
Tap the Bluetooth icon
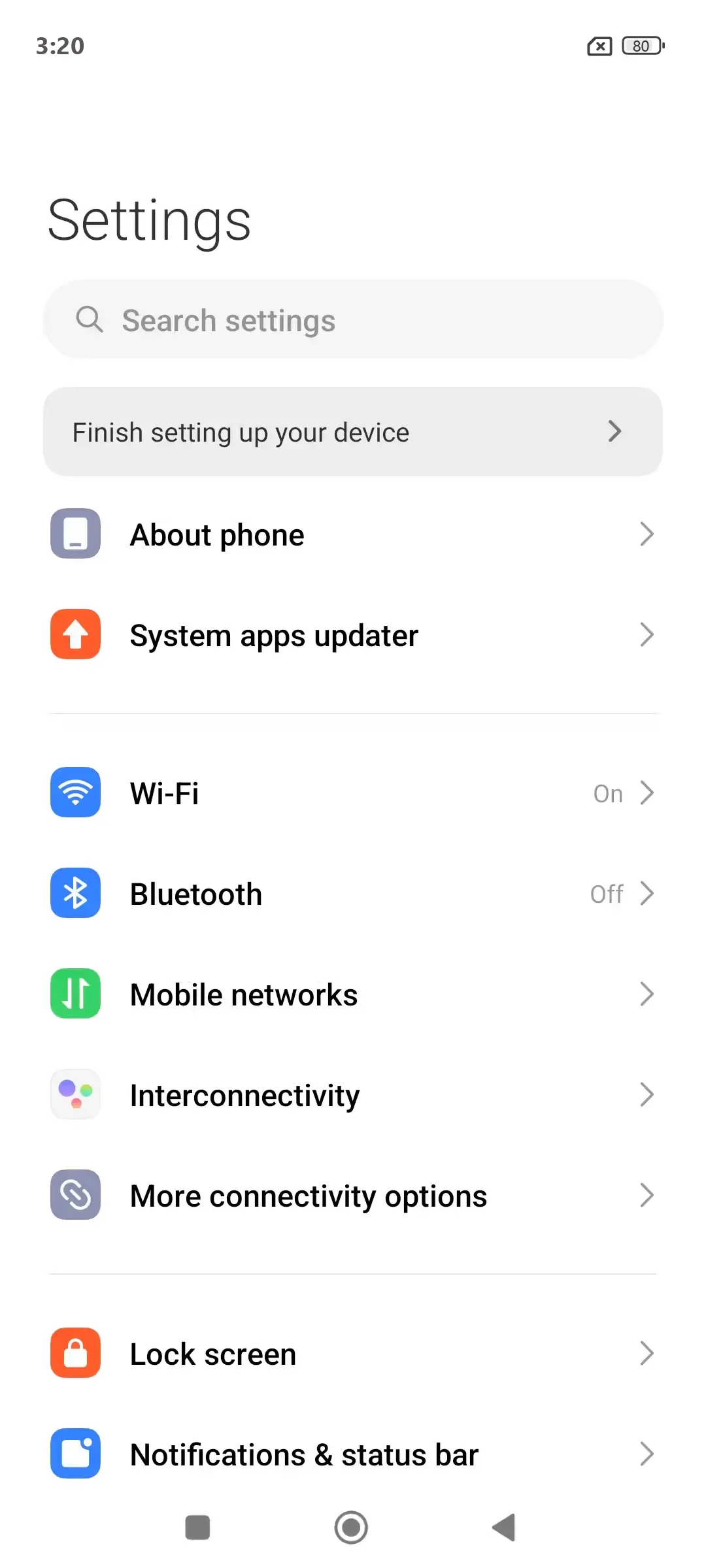pyautogui.click(x=75, y=893)
